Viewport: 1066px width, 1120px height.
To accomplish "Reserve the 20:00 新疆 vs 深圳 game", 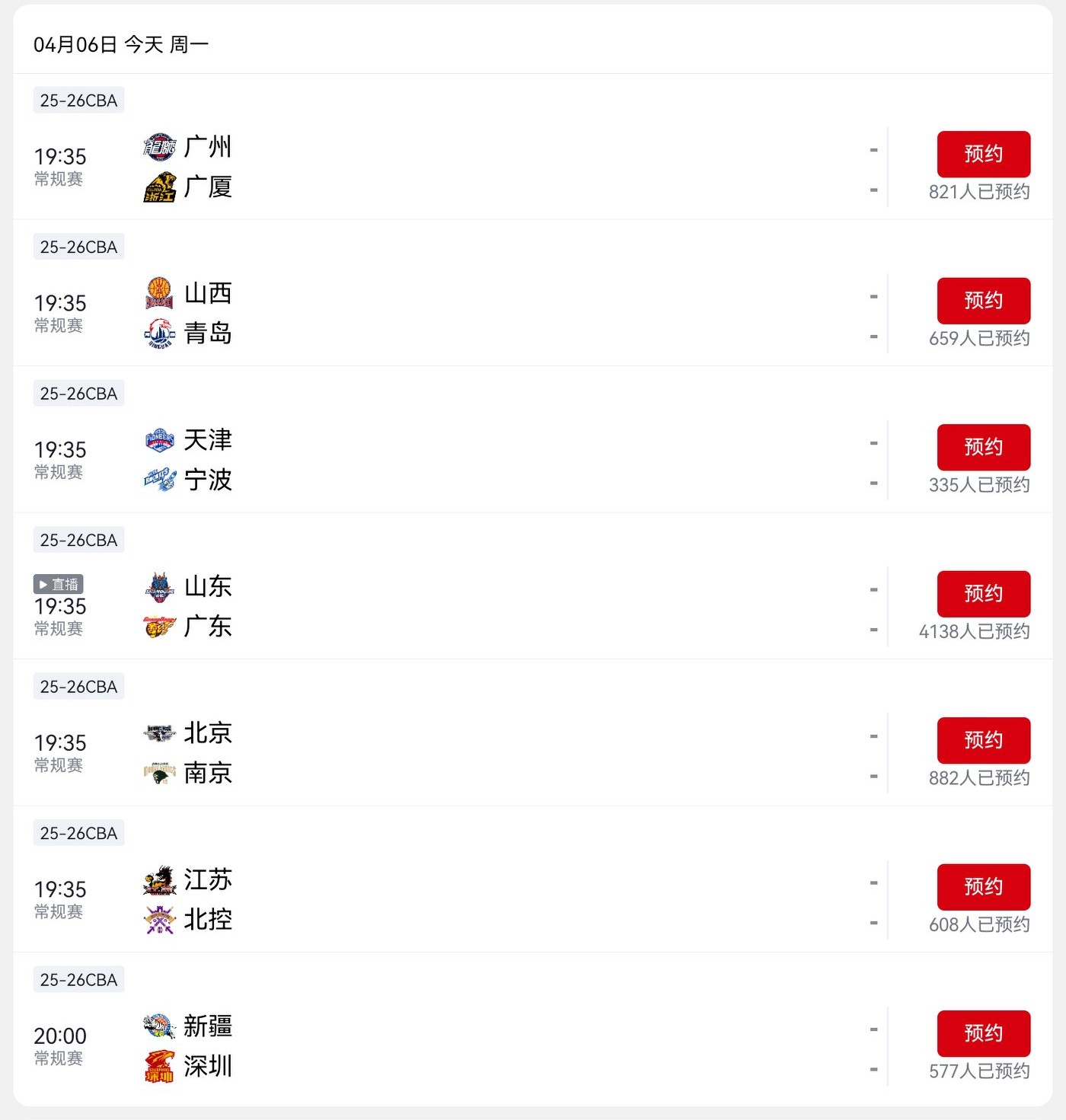I will click(x=983, y=1033).
